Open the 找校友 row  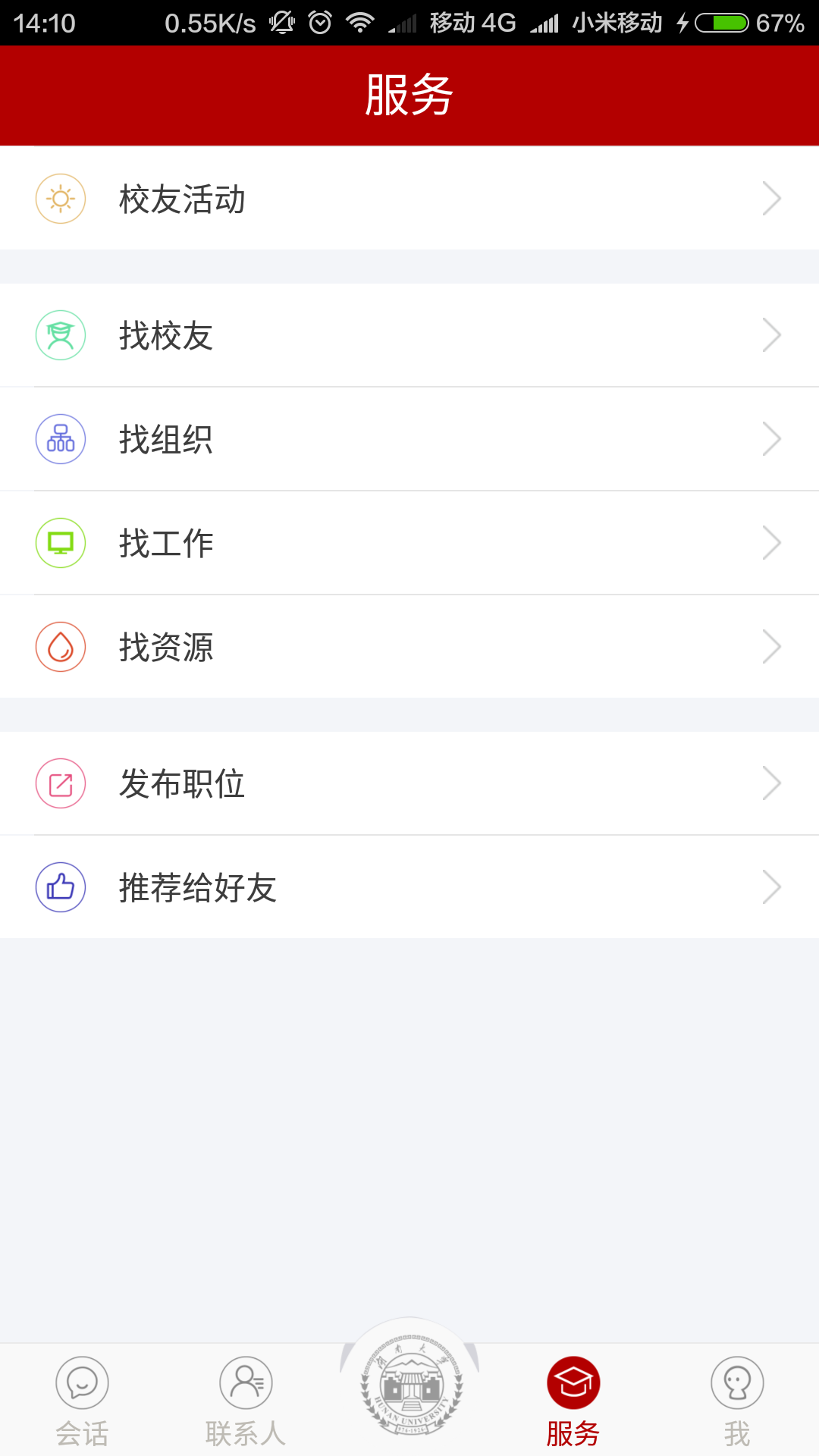click(x=409, y=335)
